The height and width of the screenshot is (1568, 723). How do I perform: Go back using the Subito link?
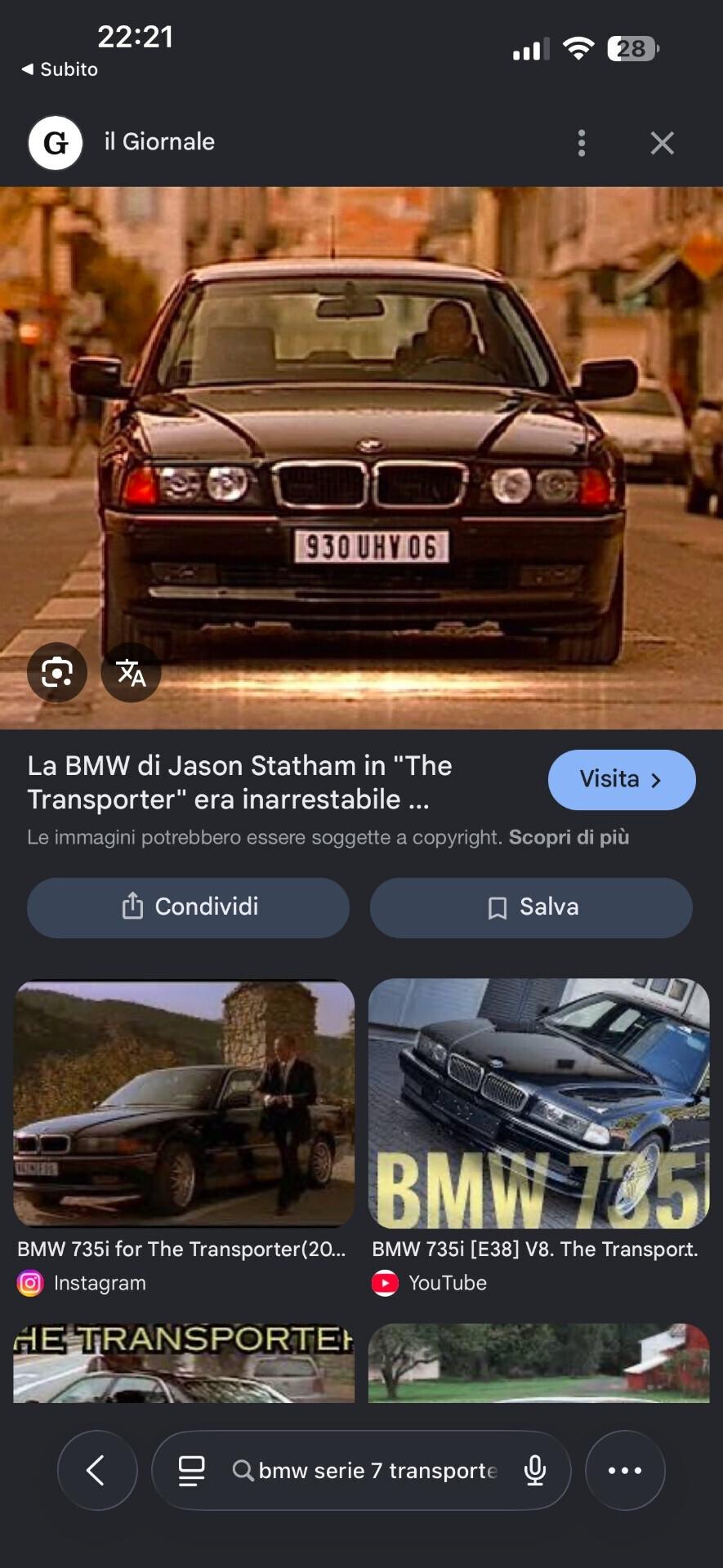pos(57,69)
